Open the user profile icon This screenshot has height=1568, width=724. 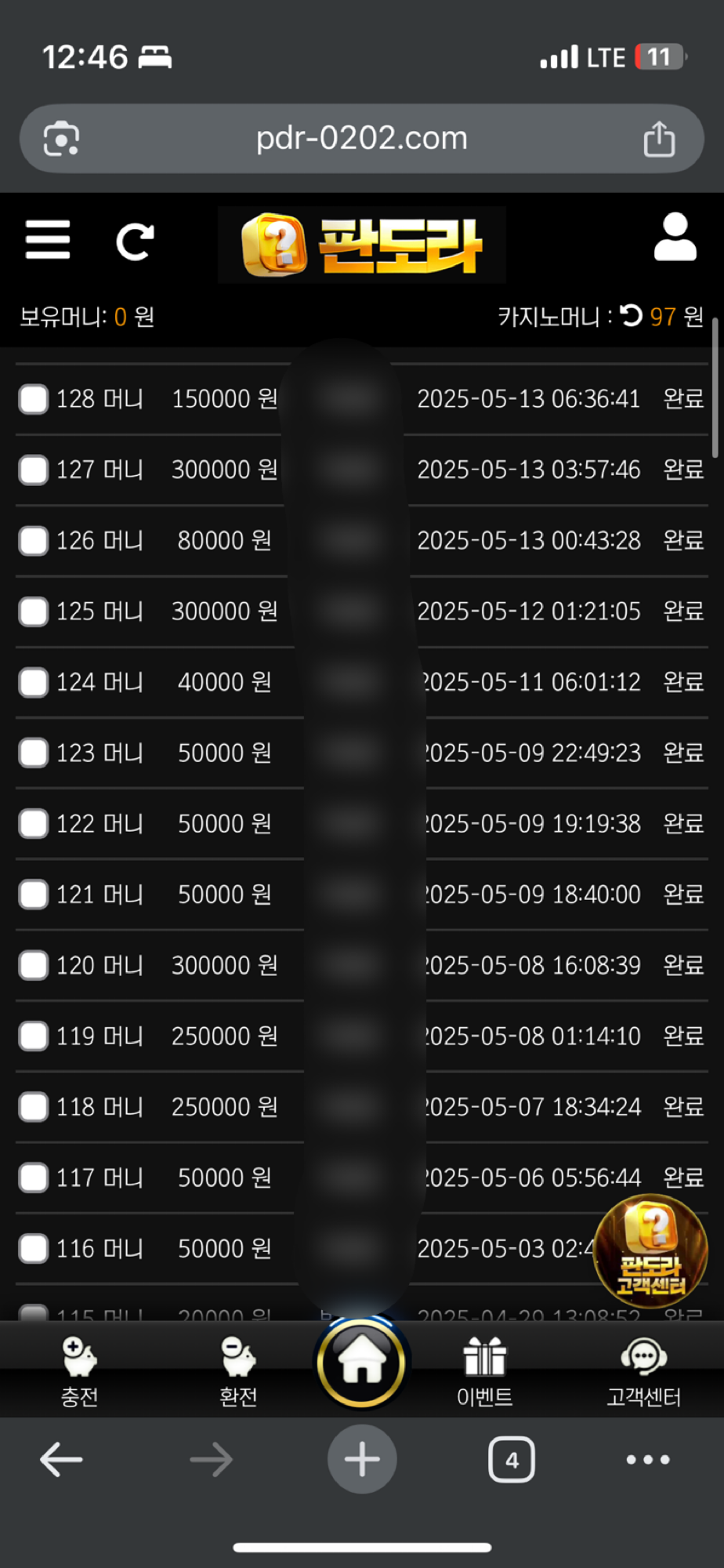675,236
